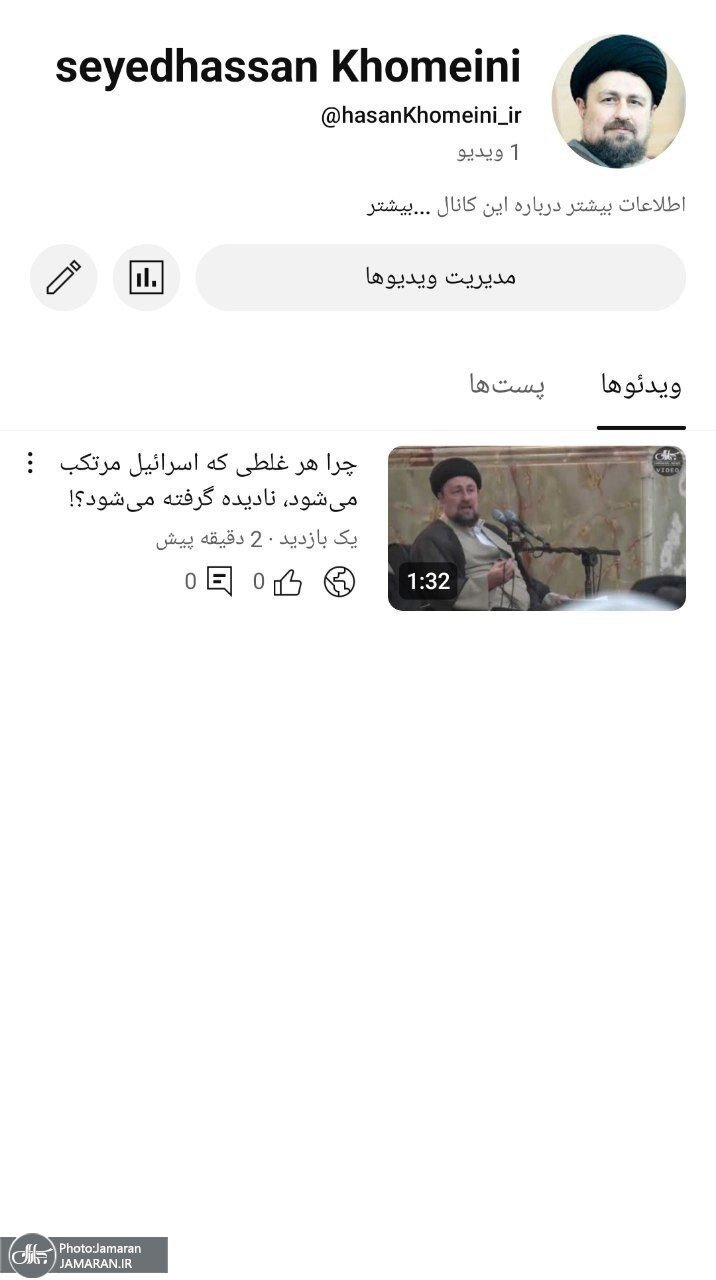Edit channel with the pencil icon
Screen dimensions: 716x1280
click(64, 277)
